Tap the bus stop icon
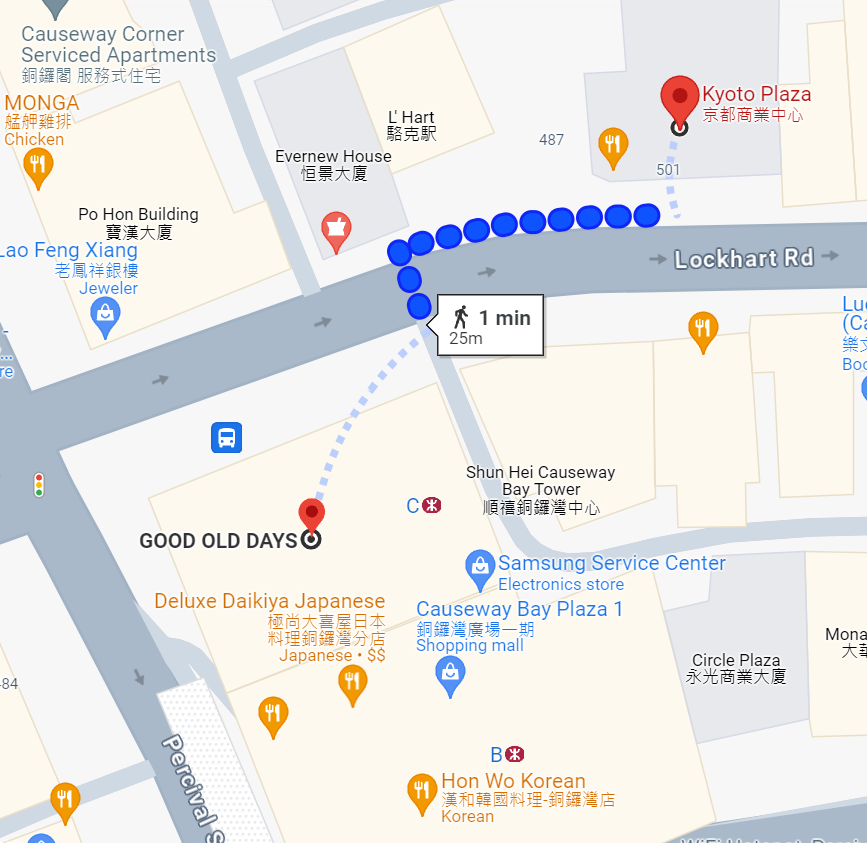This screenshot has height=843, width=867. pos(227,437)
